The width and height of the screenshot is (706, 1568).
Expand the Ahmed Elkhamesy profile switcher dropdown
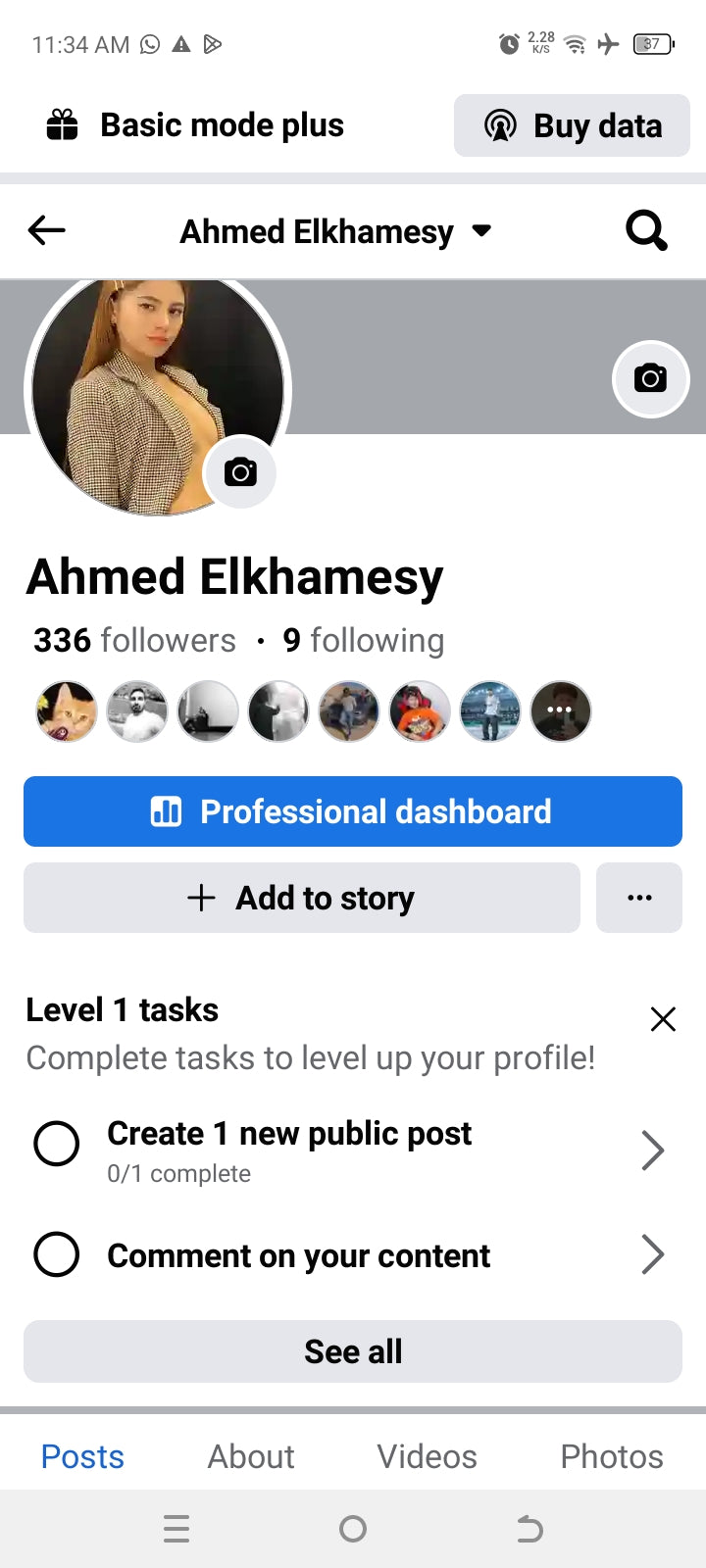point(480,231)
